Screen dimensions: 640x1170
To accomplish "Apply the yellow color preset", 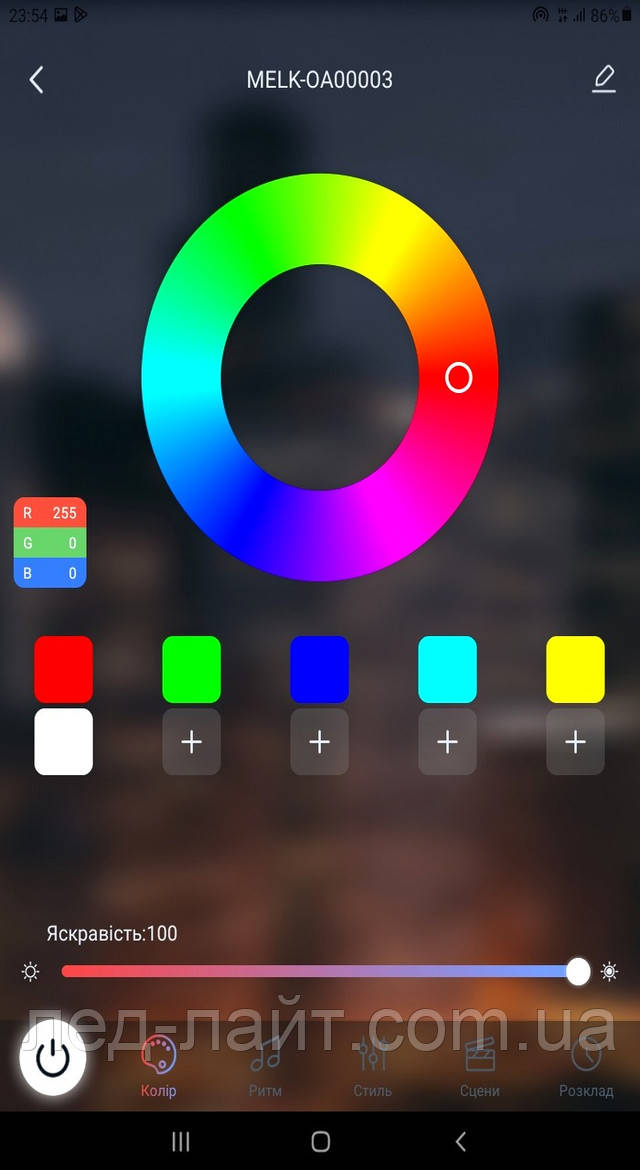I will click(575, 669).
